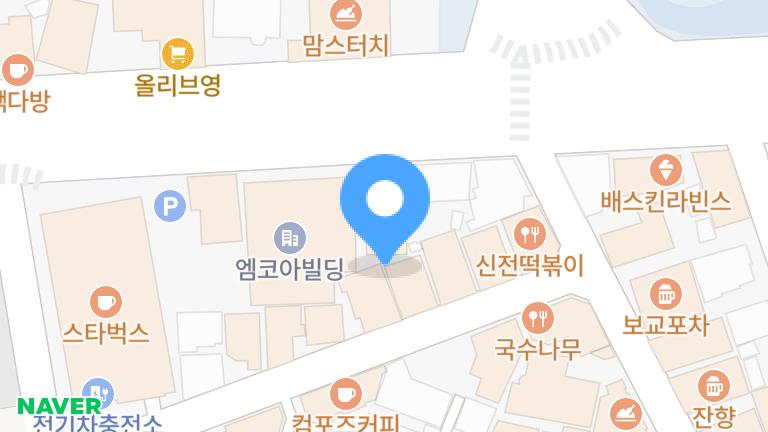Open the 전기차충전소 charging station marker
The height and width of the screenshot is (432, 768).
(97, 393)
